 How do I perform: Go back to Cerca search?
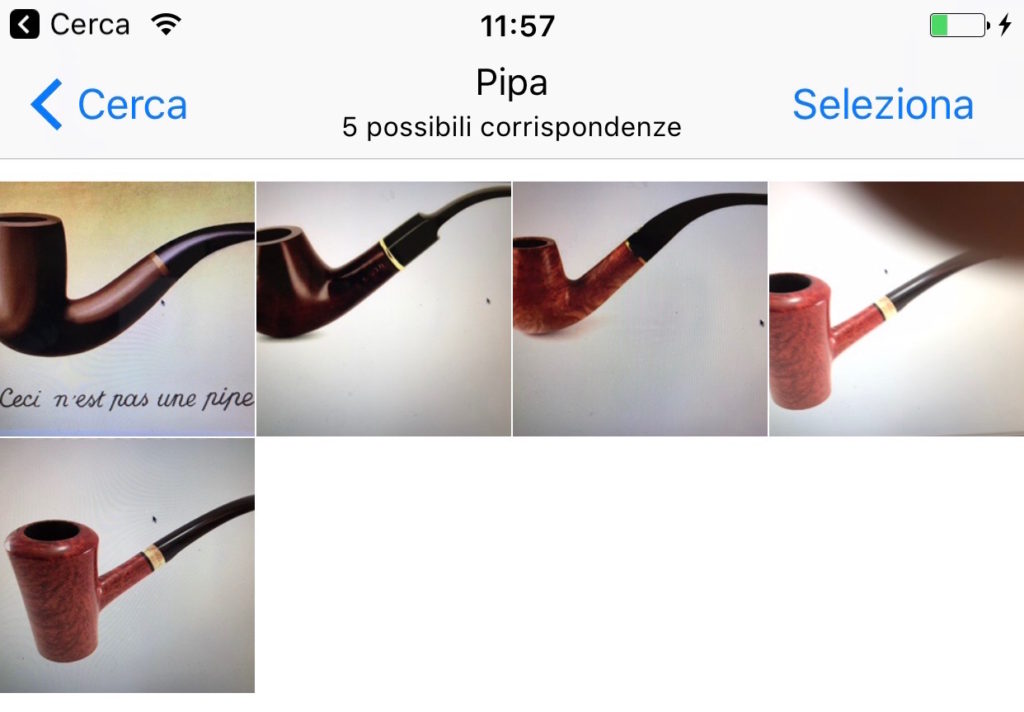[110, 105]
